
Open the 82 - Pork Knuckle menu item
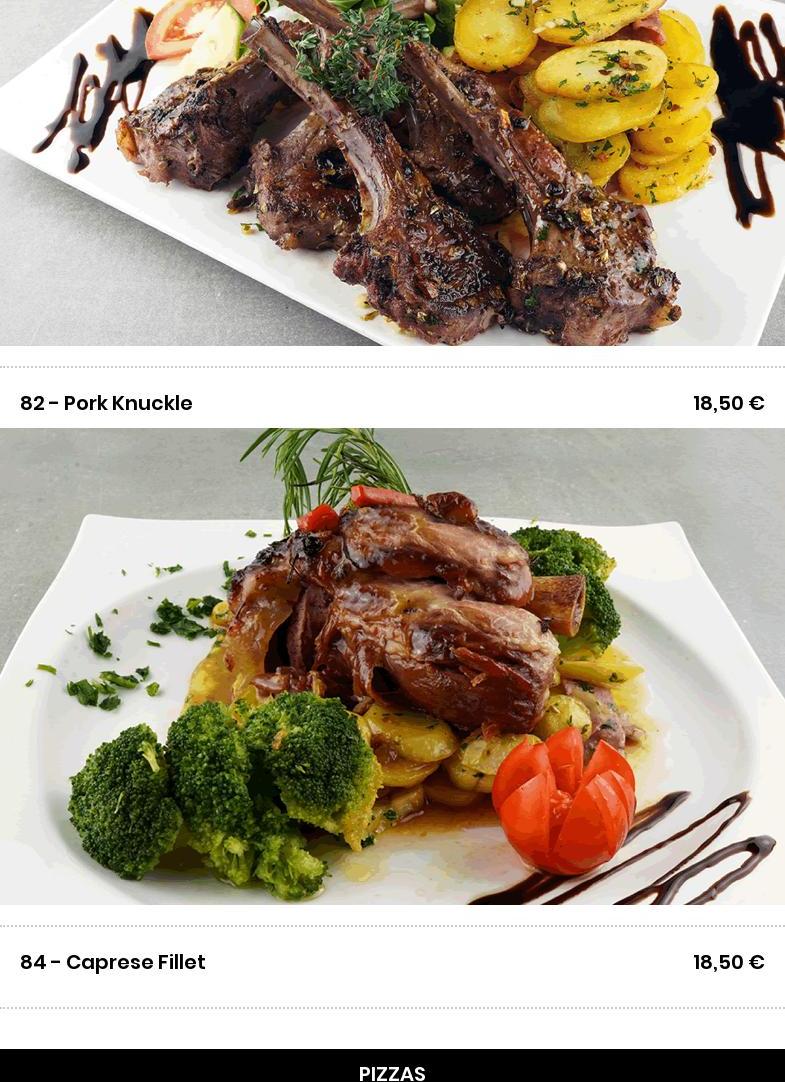click(x=106, y=403)
